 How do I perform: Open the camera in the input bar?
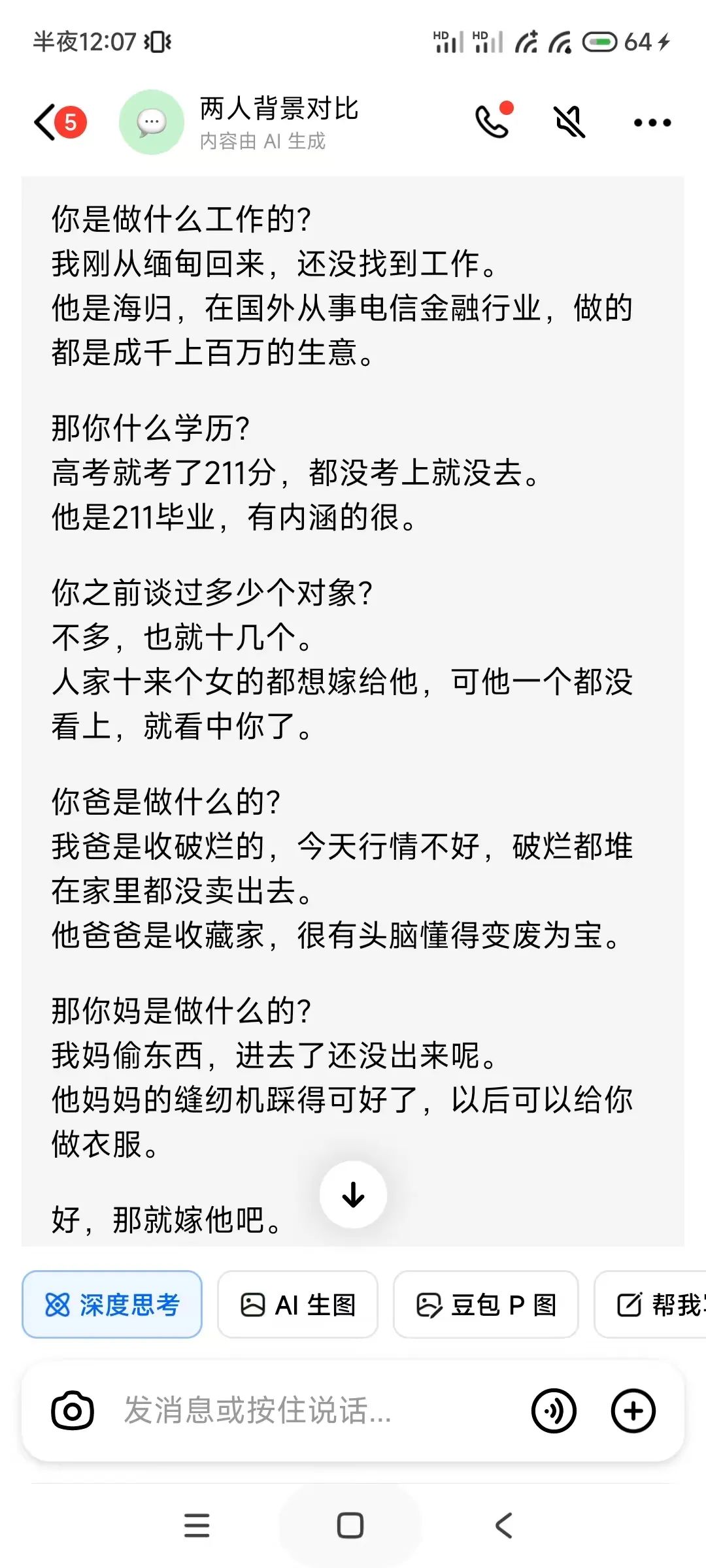coord(73,1411)
